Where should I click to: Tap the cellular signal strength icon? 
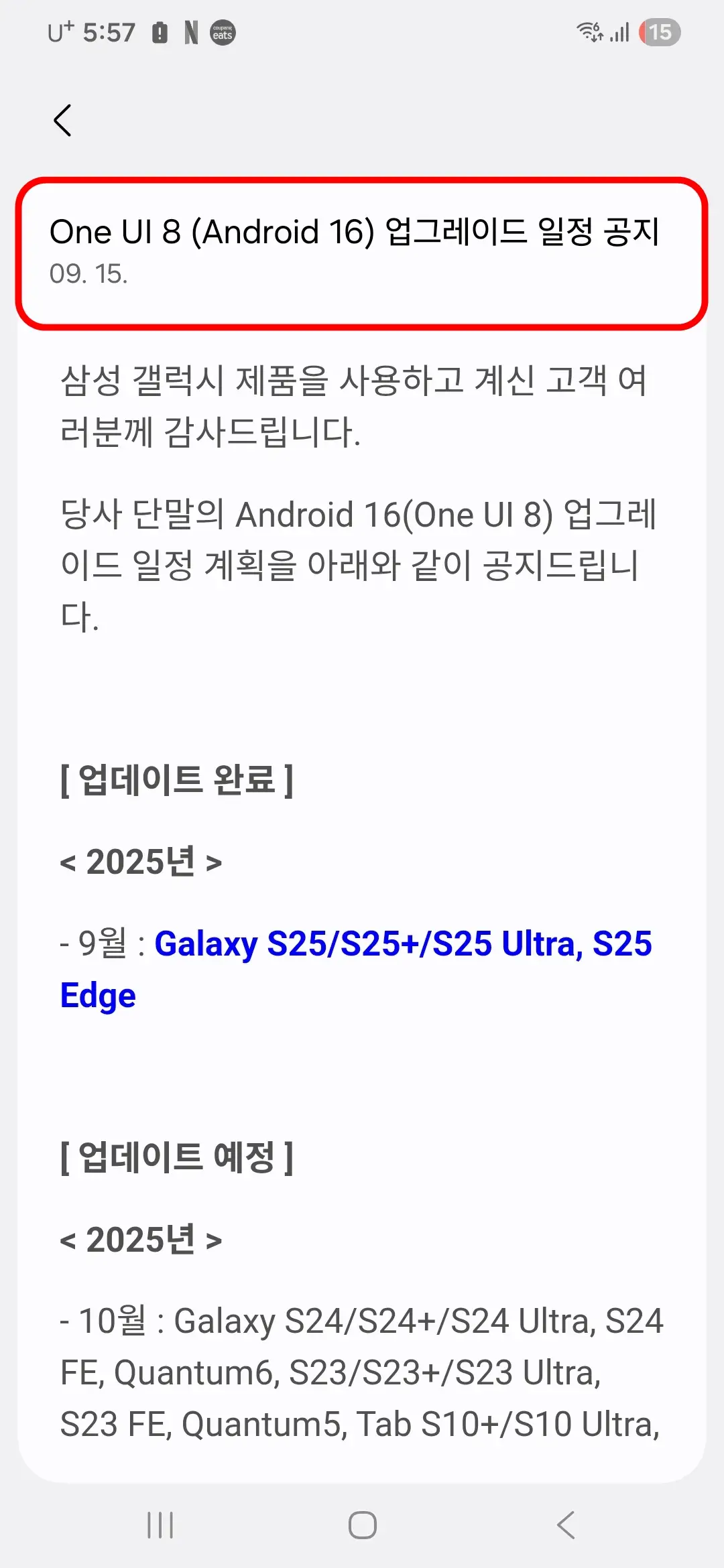618,31
